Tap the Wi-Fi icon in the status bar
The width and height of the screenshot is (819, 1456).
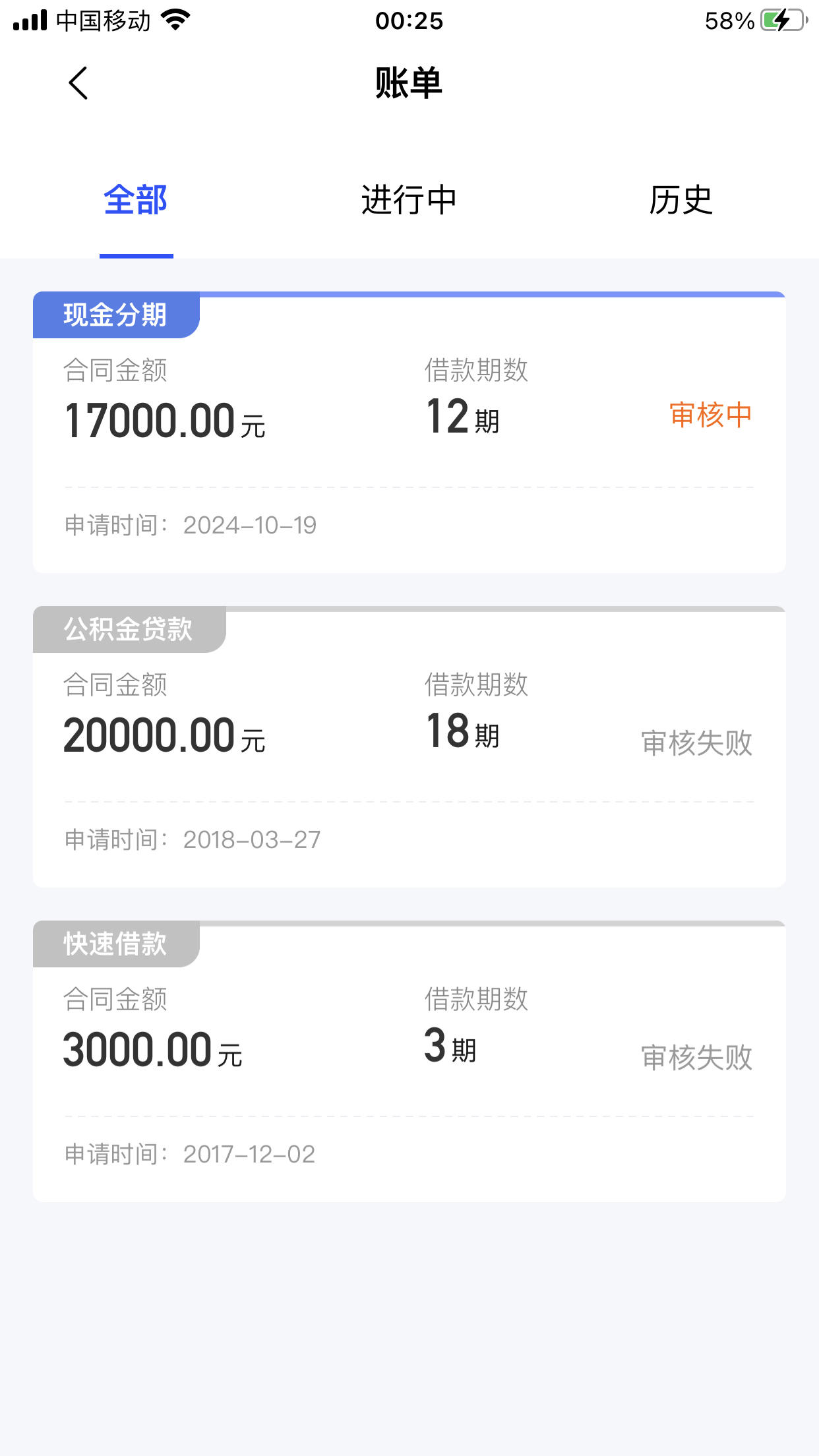(x=175, y=20)
